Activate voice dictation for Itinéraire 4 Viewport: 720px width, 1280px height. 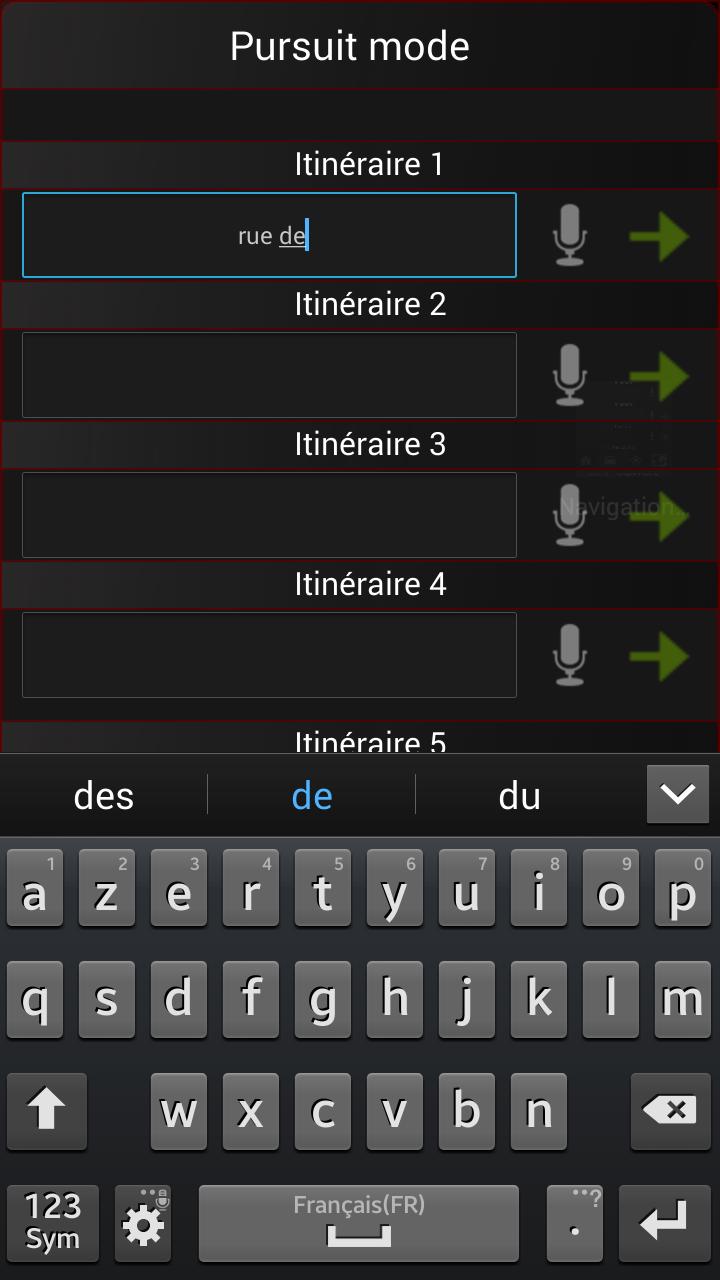(x=568, y=653)
